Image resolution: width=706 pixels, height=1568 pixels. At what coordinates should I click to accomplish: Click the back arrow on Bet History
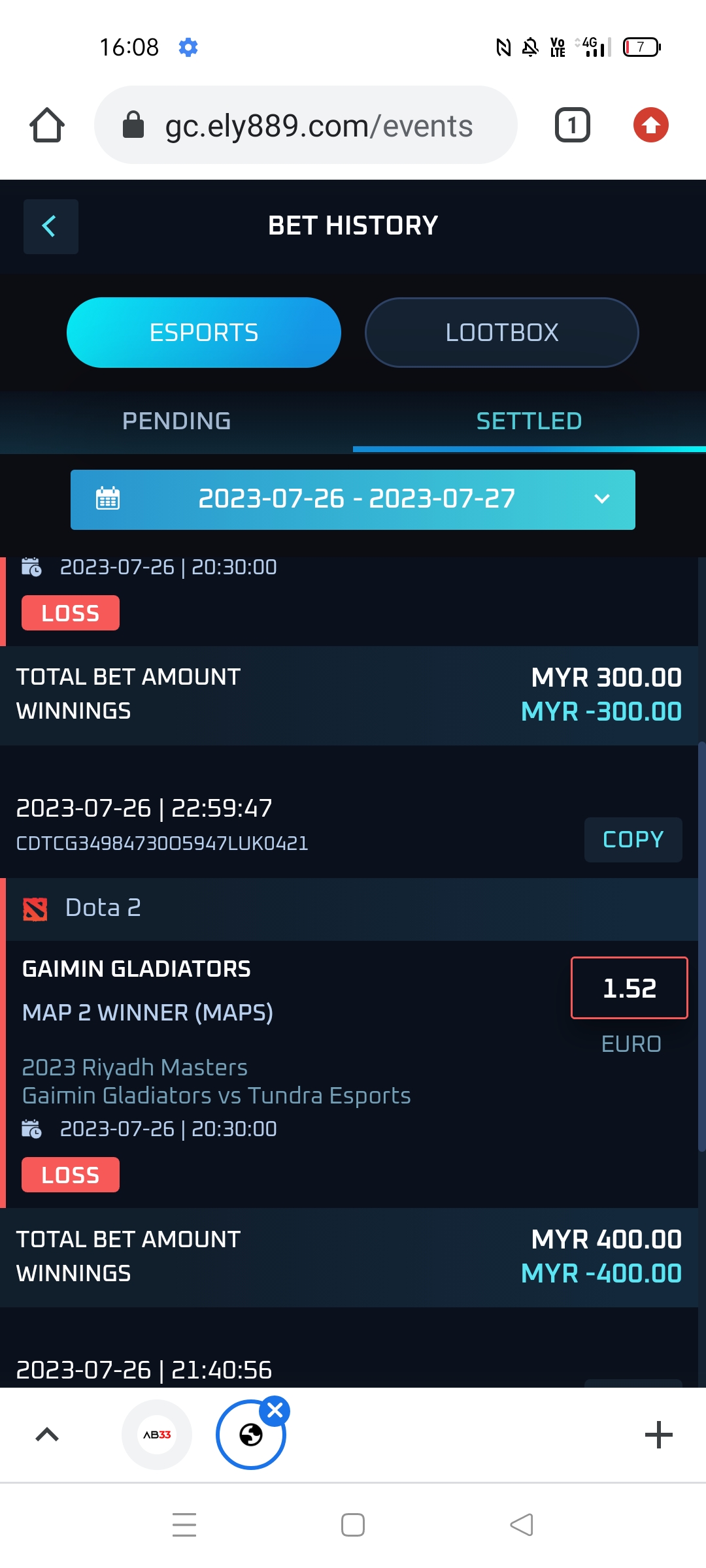click(x=50, y=226)
